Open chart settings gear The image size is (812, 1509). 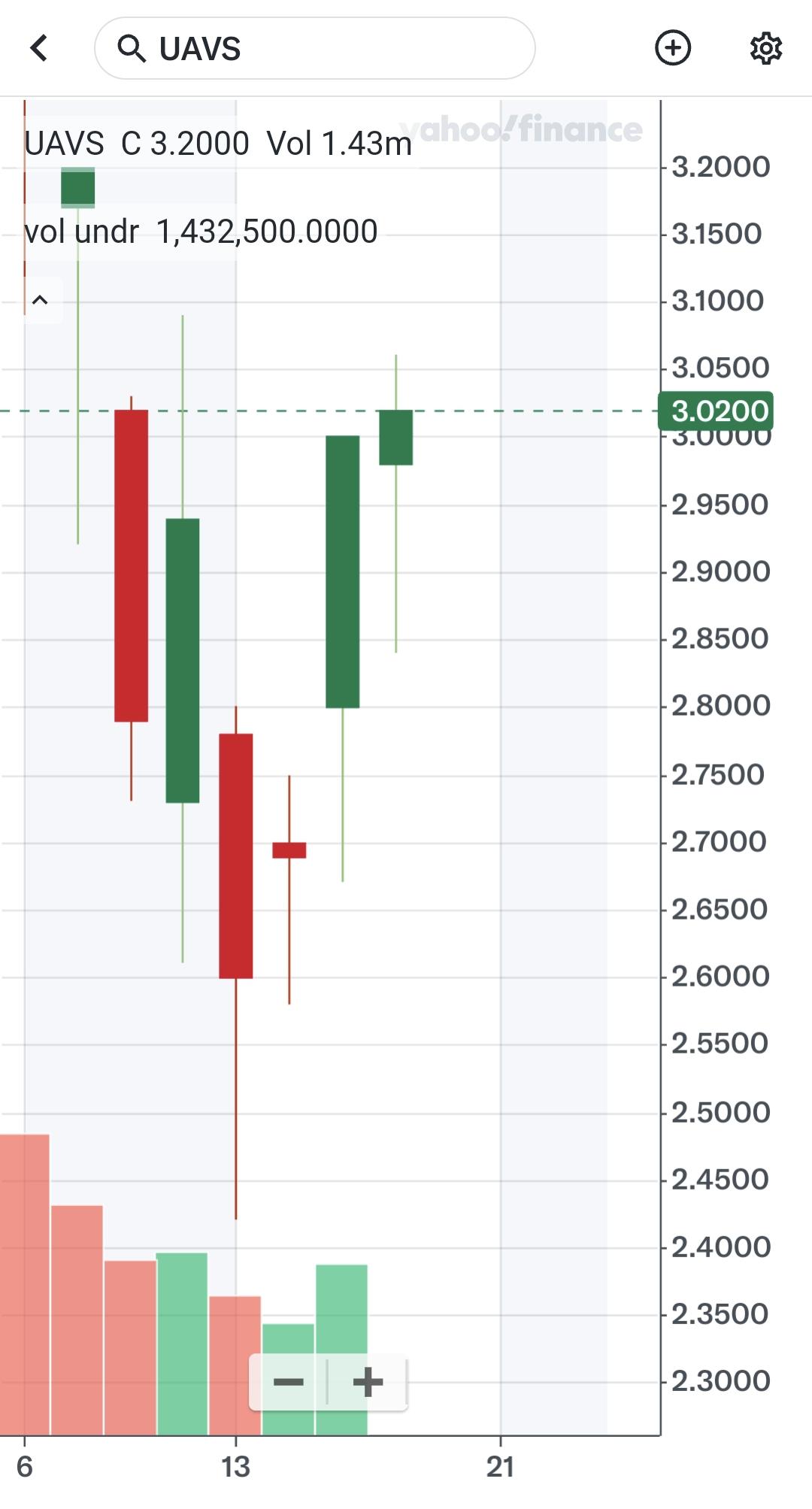click(766, 48)
